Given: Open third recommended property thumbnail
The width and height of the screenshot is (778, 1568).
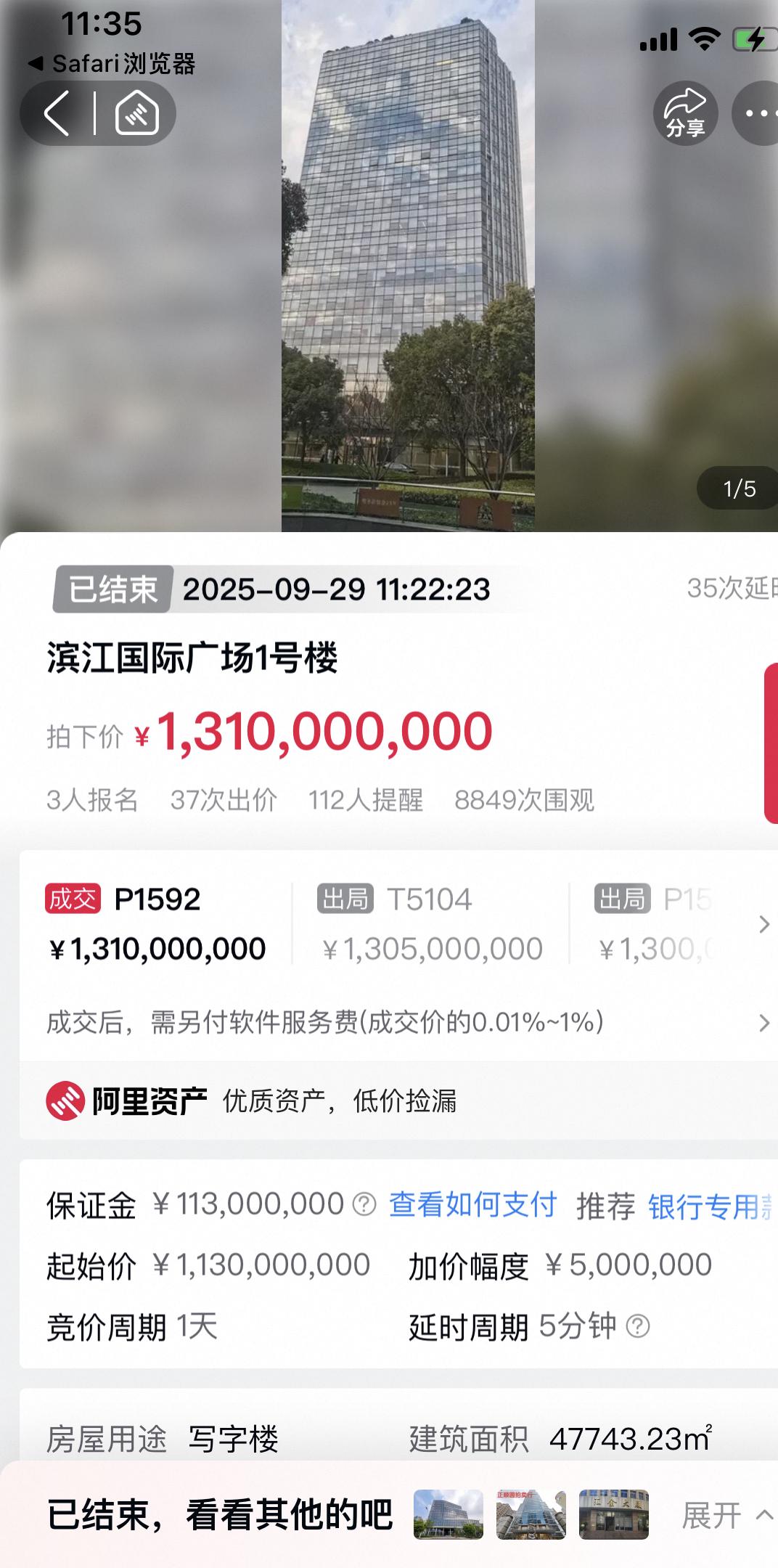Looking at the screenshot, I should point(614,1515).
